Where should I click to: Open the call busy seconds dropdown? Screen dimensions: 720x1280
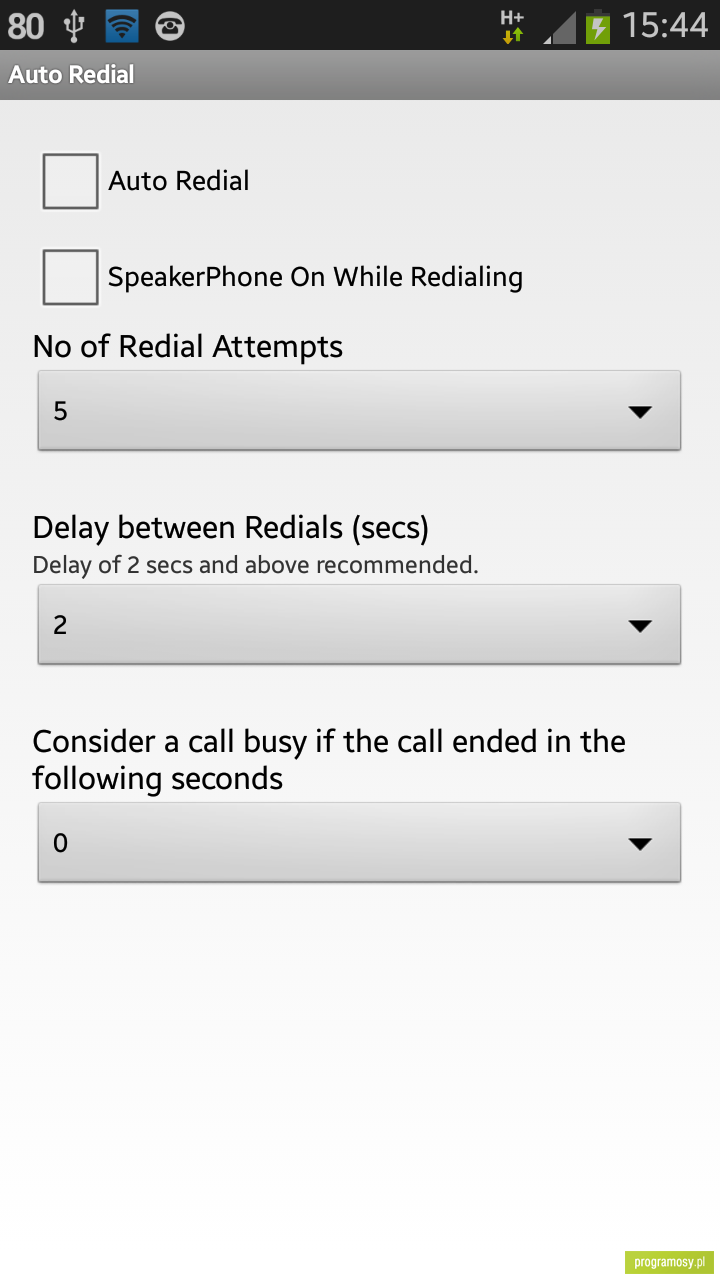(x=359, y=843)
